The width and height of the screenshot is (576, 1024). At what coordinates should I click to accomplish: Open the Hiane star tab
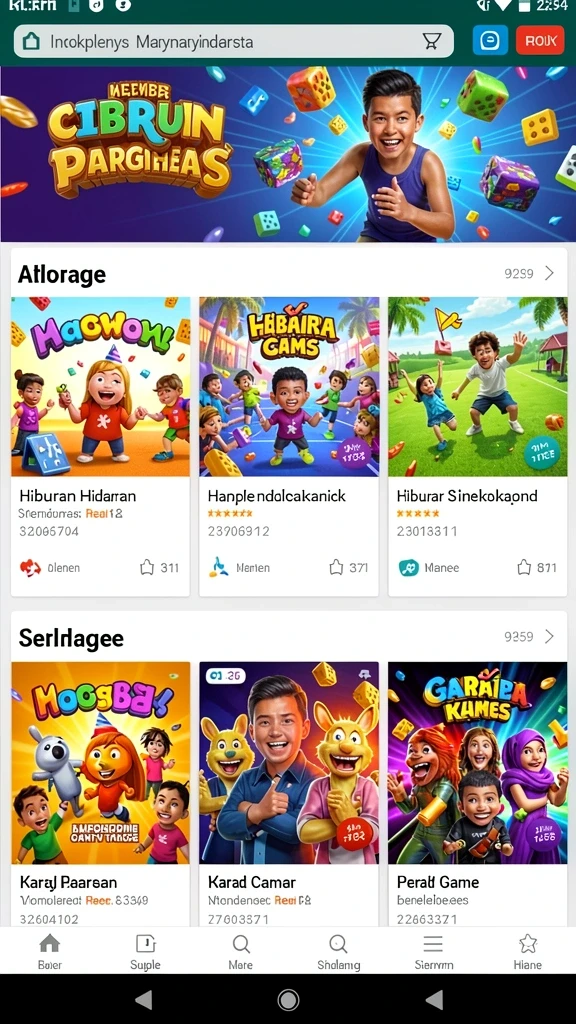click(x=527, y=951)
